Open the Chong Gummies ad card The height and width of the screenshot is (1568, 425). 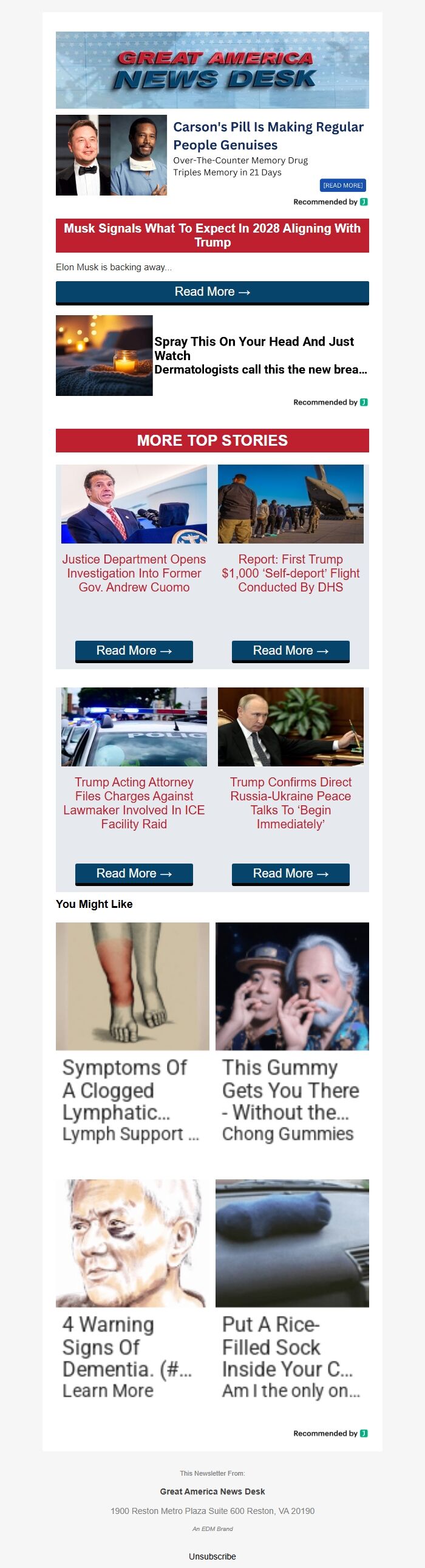(x=291, y=1035)
